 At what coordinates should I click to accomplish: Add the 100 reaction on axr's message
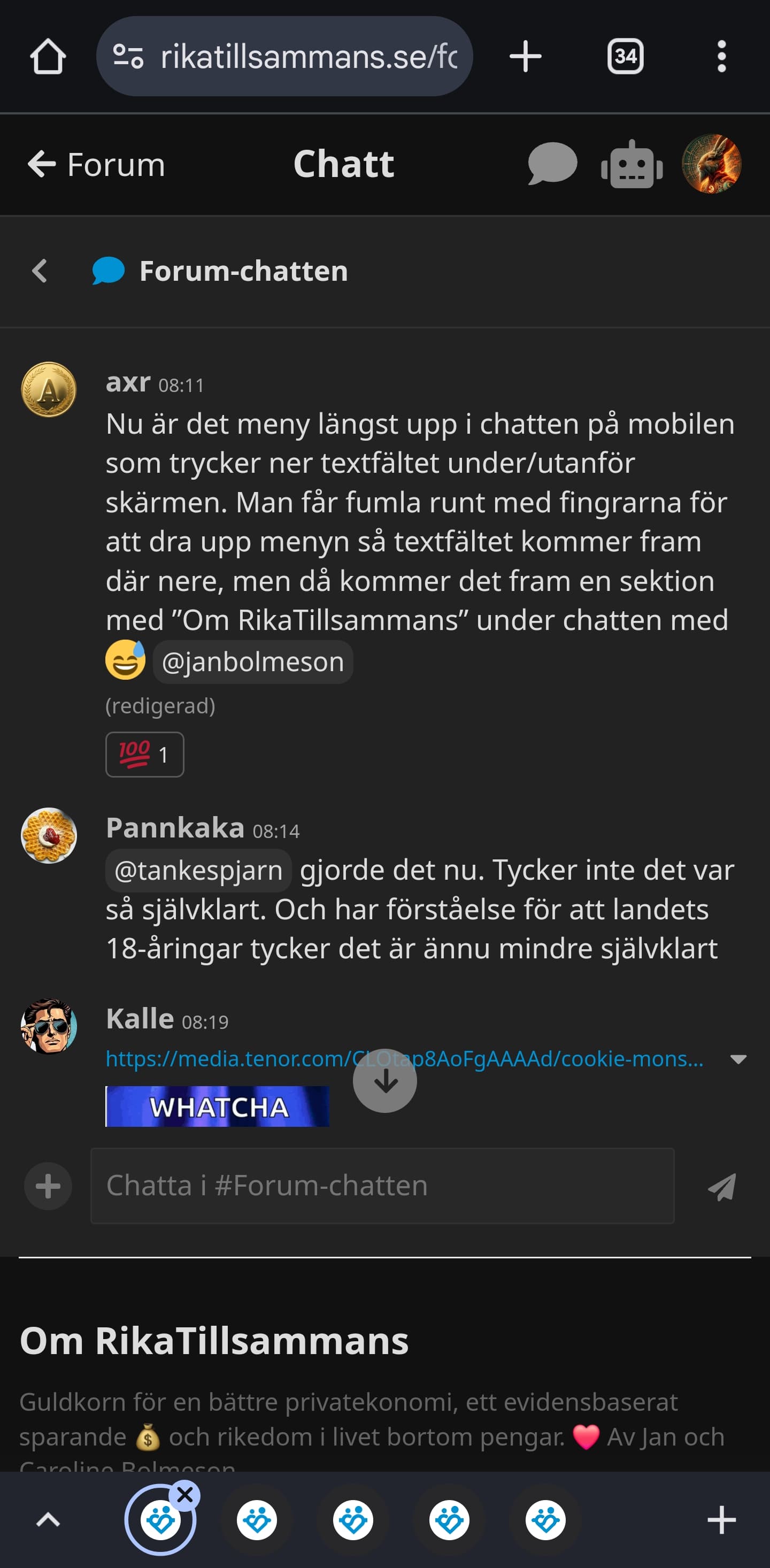(x=145, y=755)
